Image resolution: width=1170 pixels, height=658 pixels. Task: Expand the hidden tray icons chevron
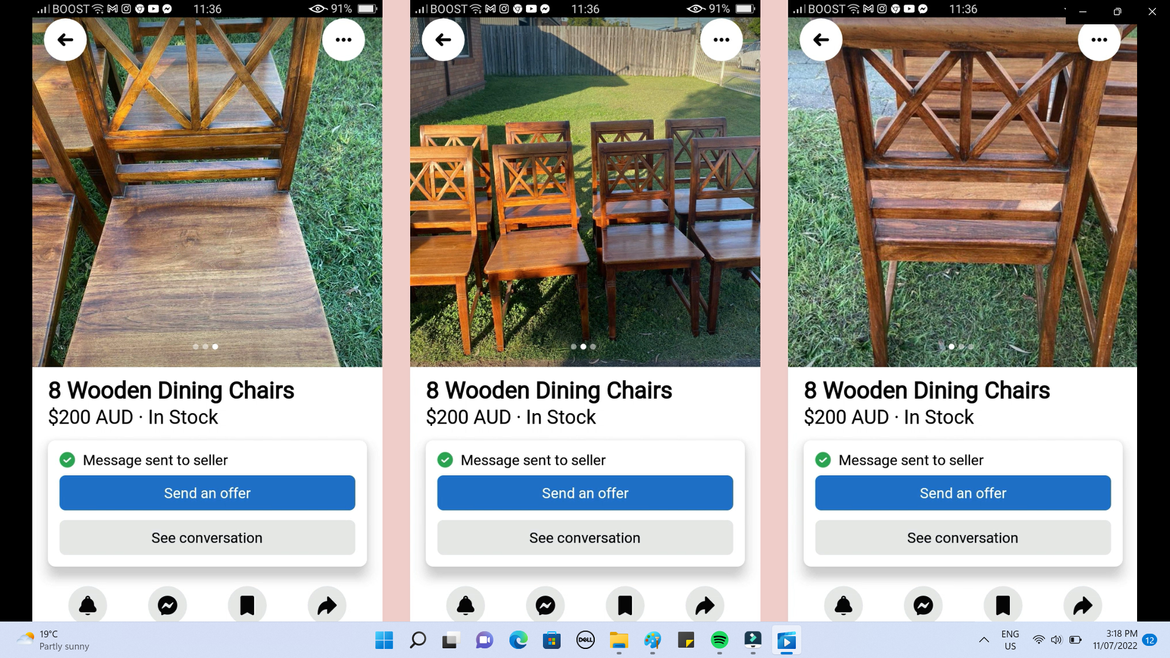[x=984, y=640]
